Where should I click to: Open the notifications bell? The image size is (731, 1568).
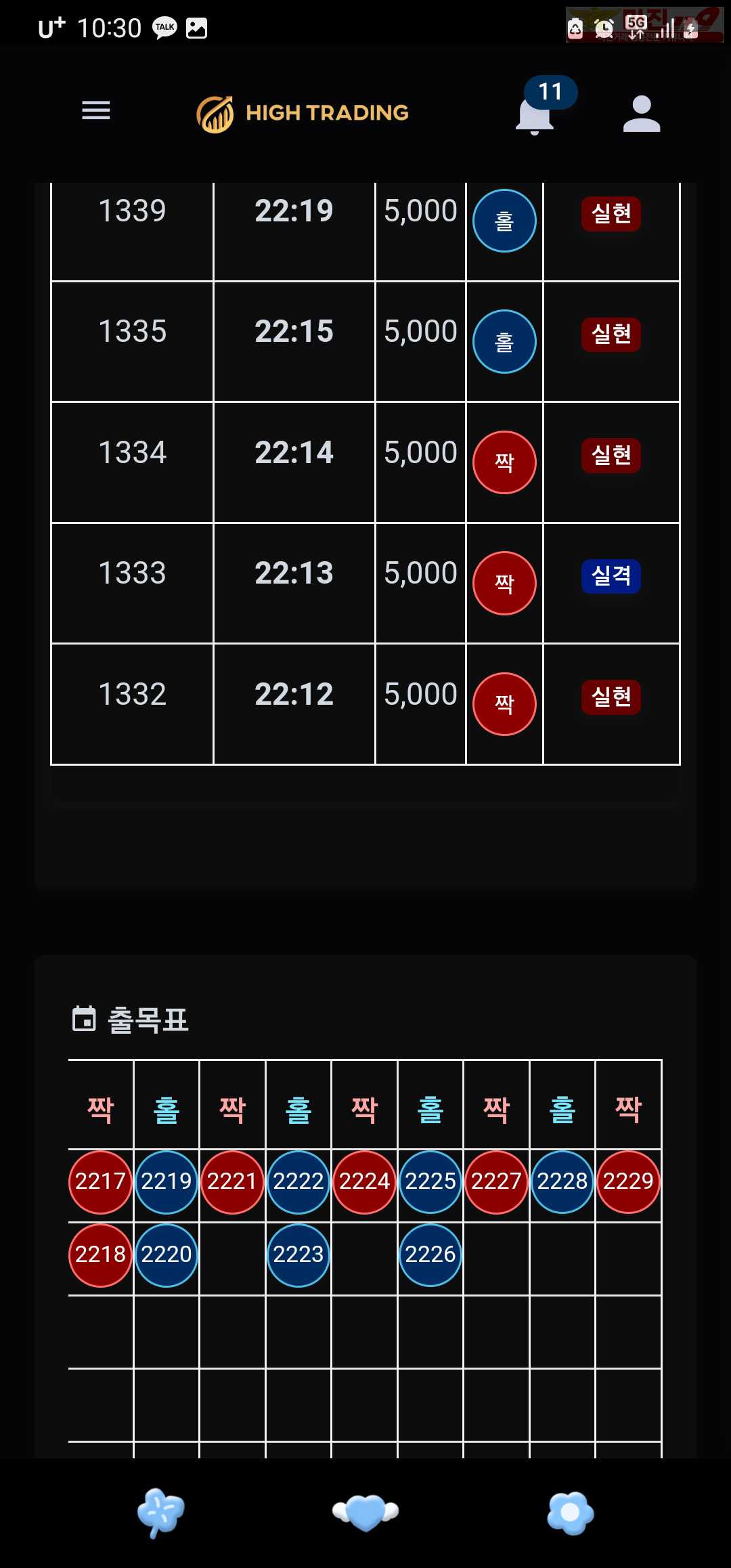pyautogui.click(x=535, y=116)
